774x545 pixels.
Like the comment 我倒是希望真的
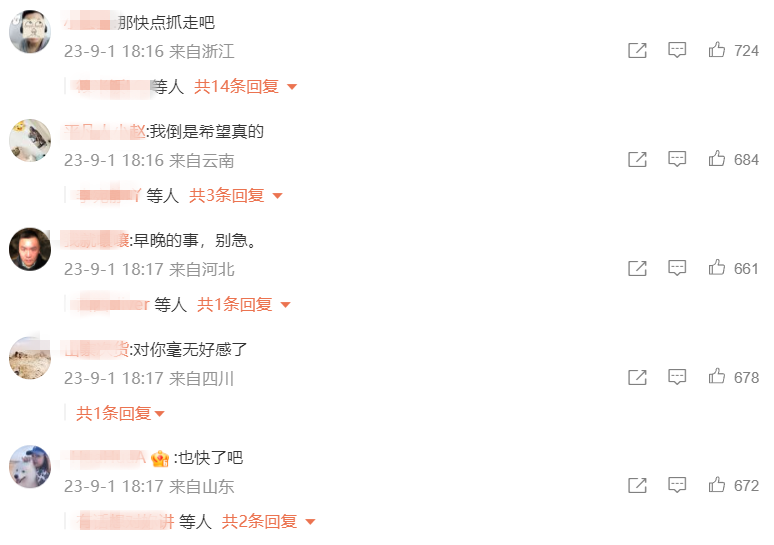[717, 159]
